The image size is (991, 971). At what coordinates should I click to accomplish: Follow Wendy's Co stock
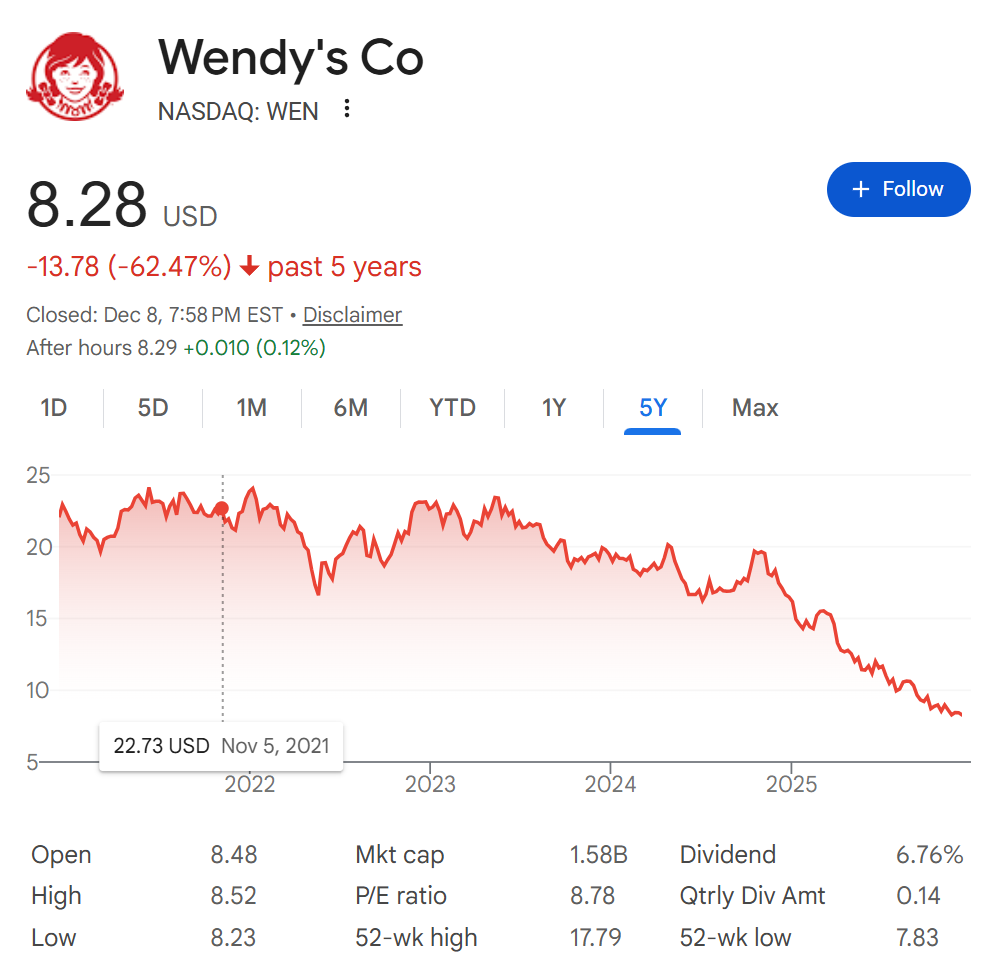pos(897,189)
